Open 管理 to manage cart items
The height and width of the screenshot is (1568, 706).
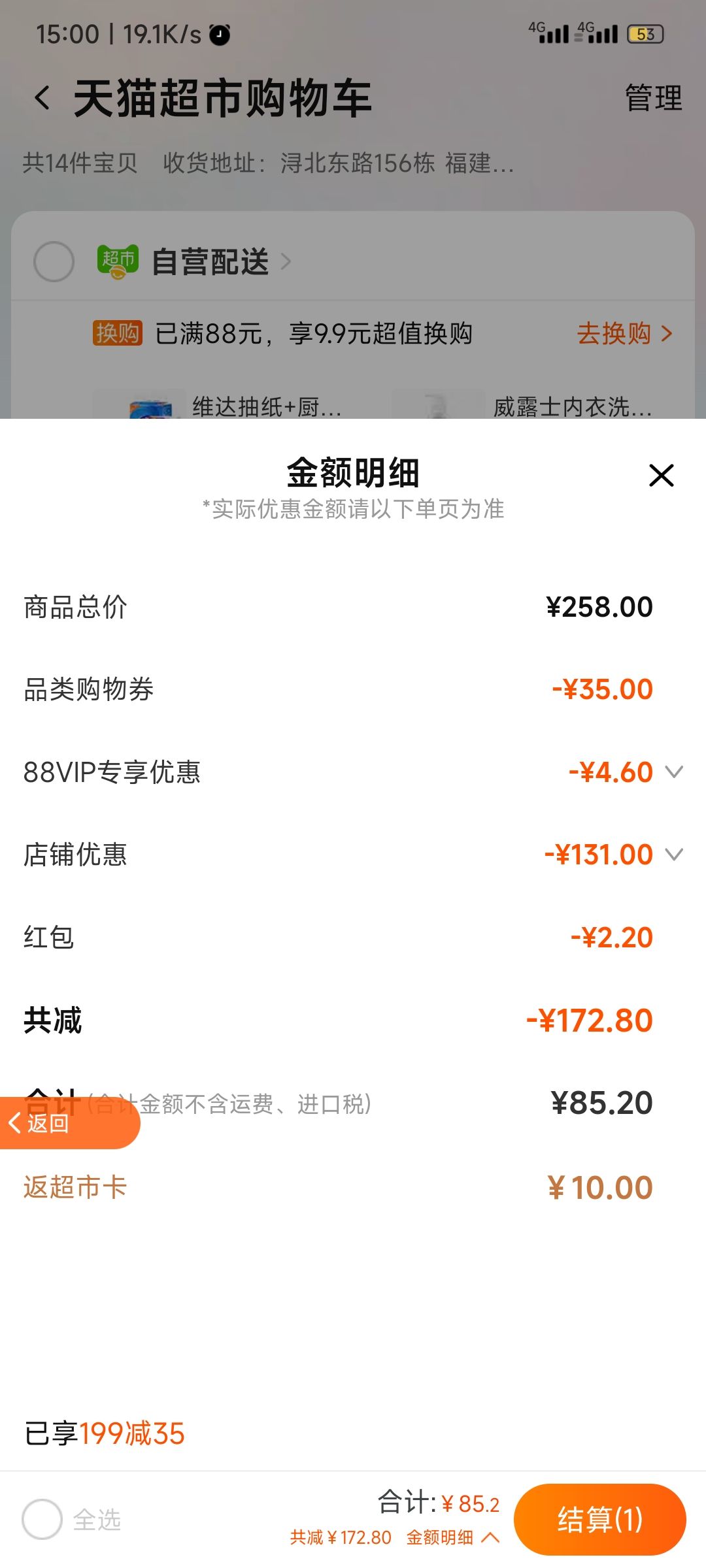(653, 98)
